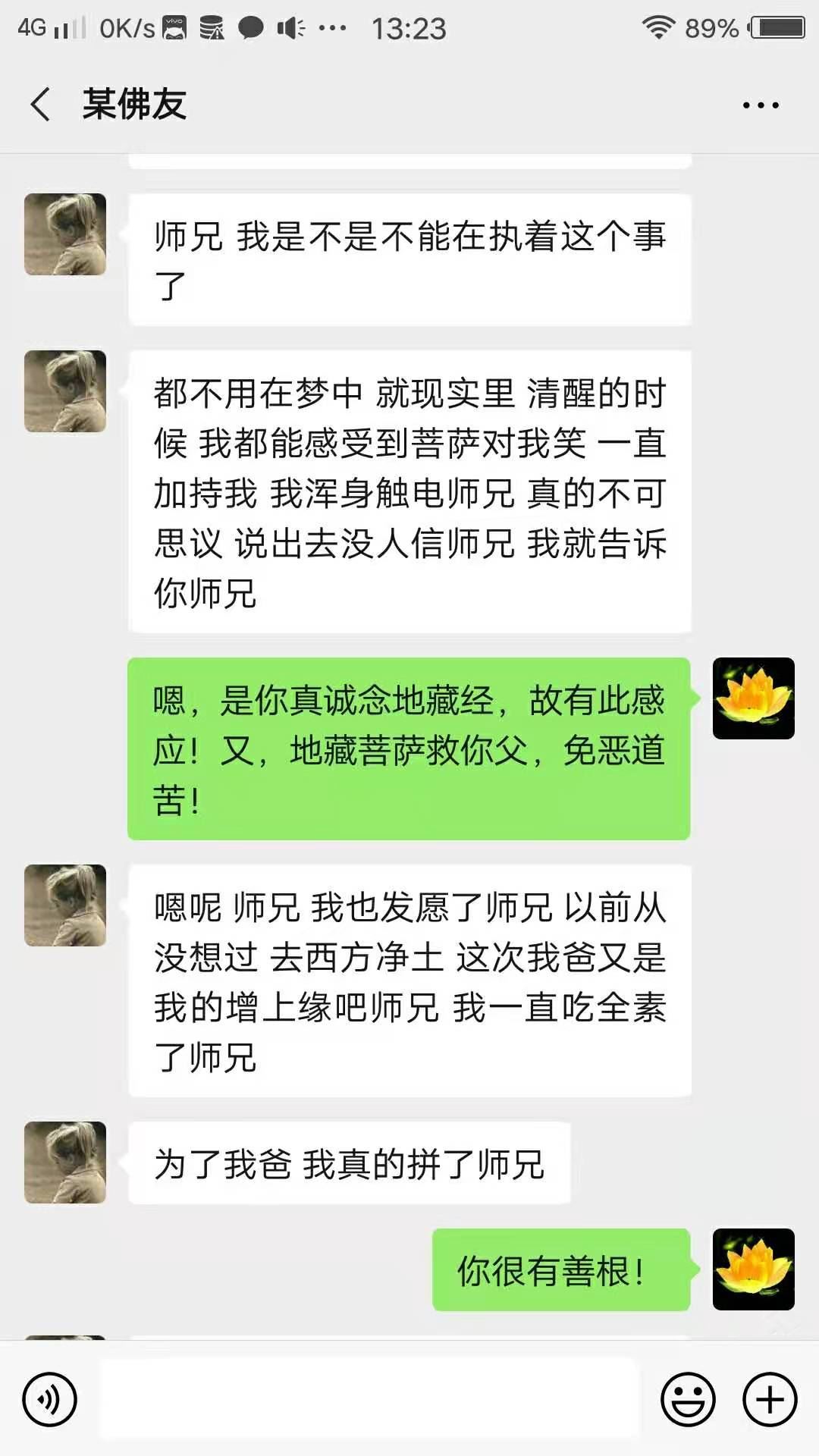Tap lotus avatar beside 你很有善根 message
The width and height of the screenshot is (819, 1456).
pos(753,1269)
